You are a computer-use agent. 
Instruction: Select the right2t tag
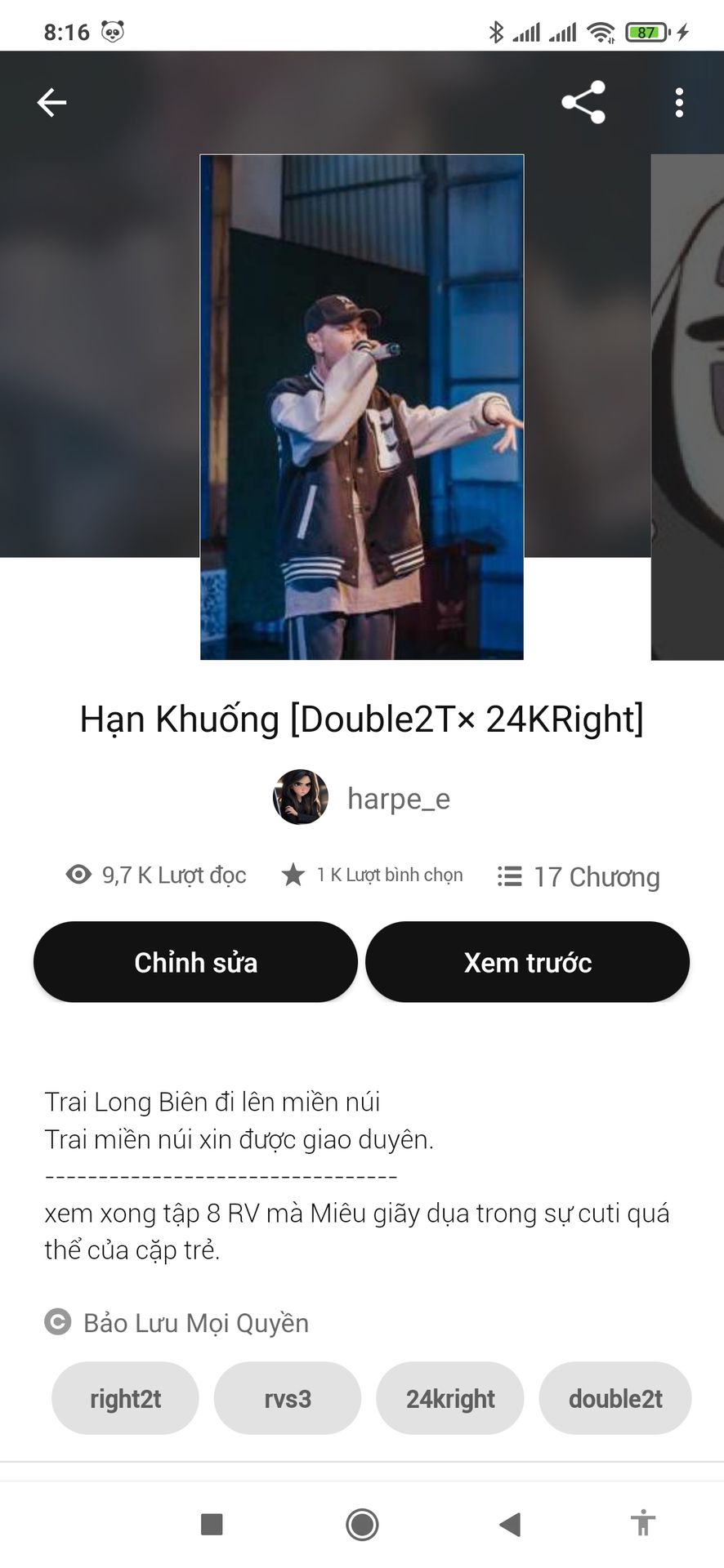125,1399
